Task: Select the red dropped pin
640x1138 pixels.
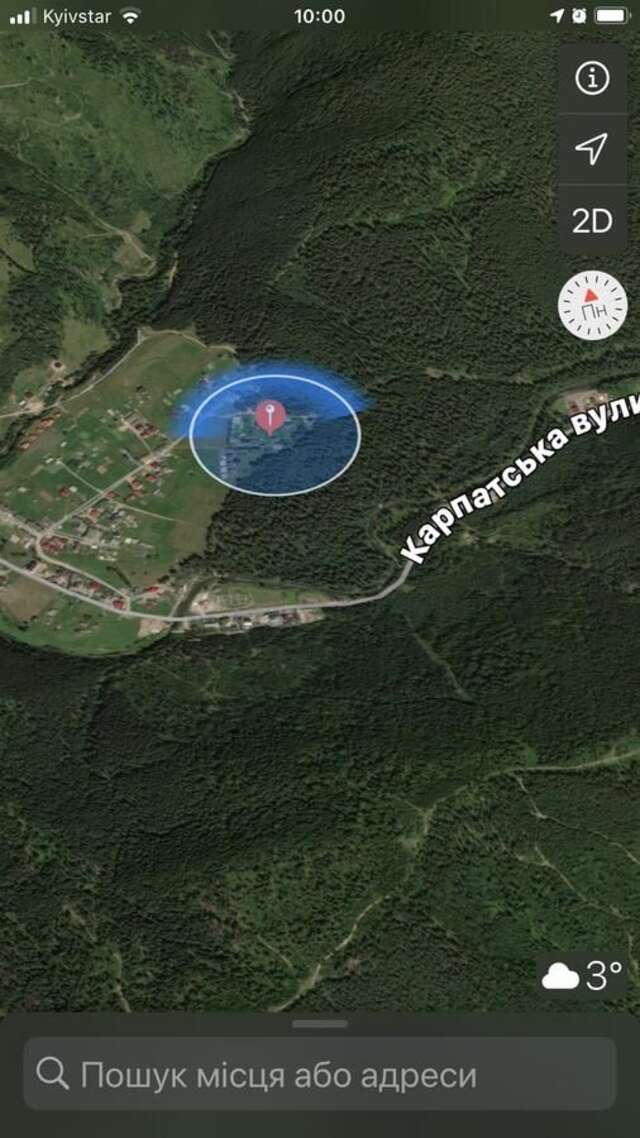Action: (270, 415)
